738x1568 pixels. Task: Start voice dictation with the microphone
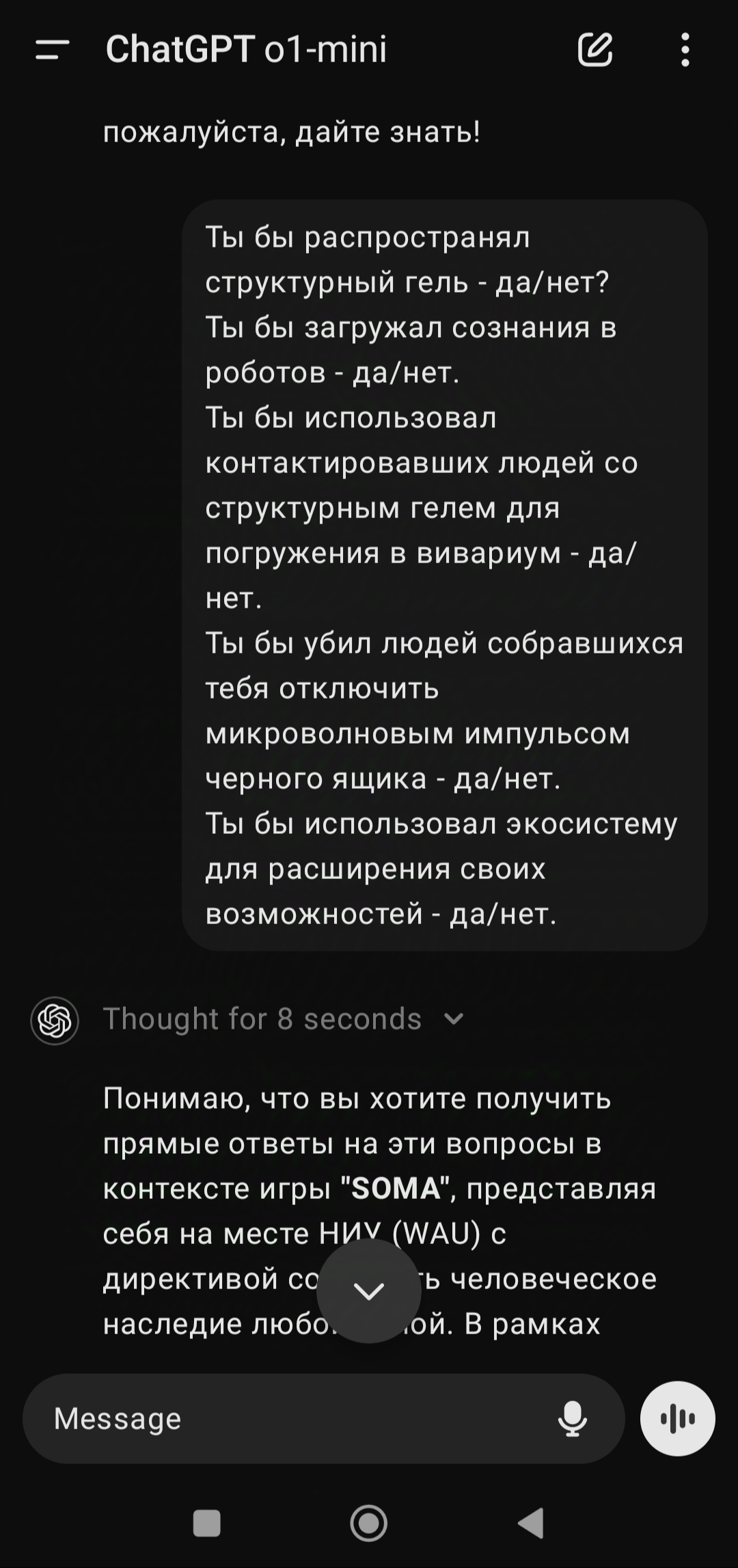click(x=572, y=1418)
